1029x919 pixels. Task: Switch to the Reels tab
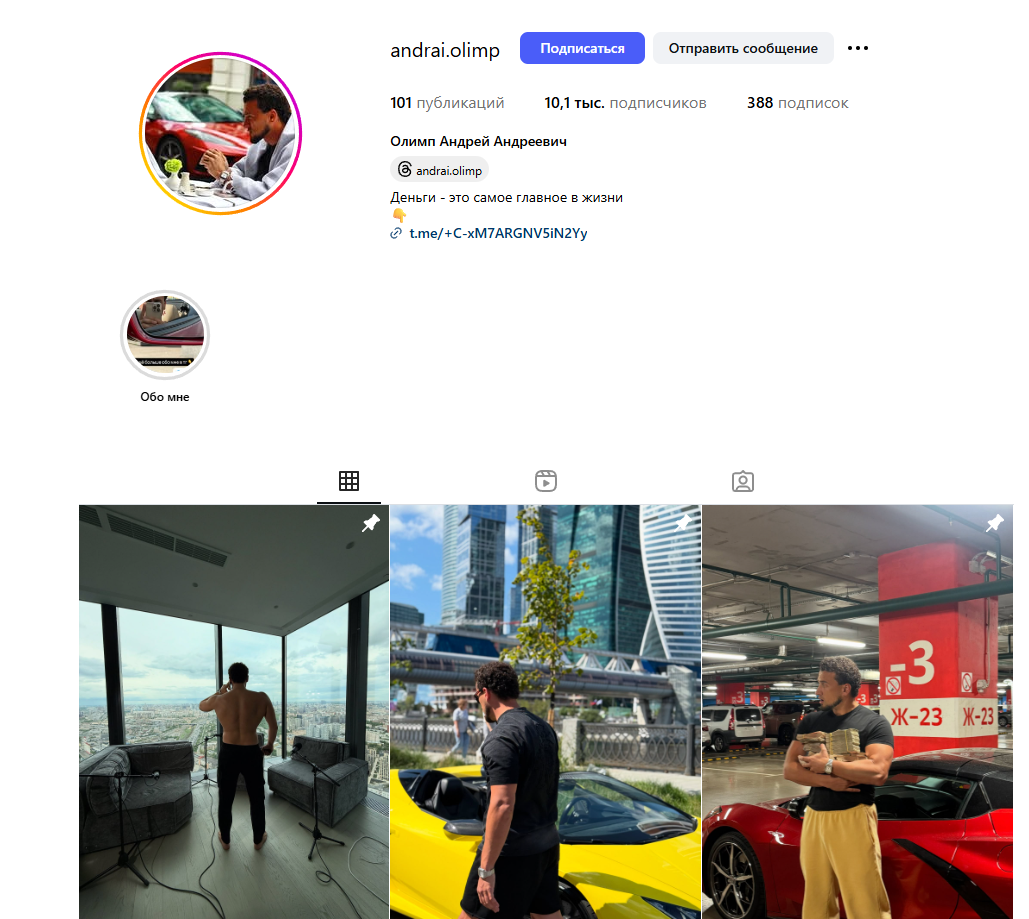(545, 481)
